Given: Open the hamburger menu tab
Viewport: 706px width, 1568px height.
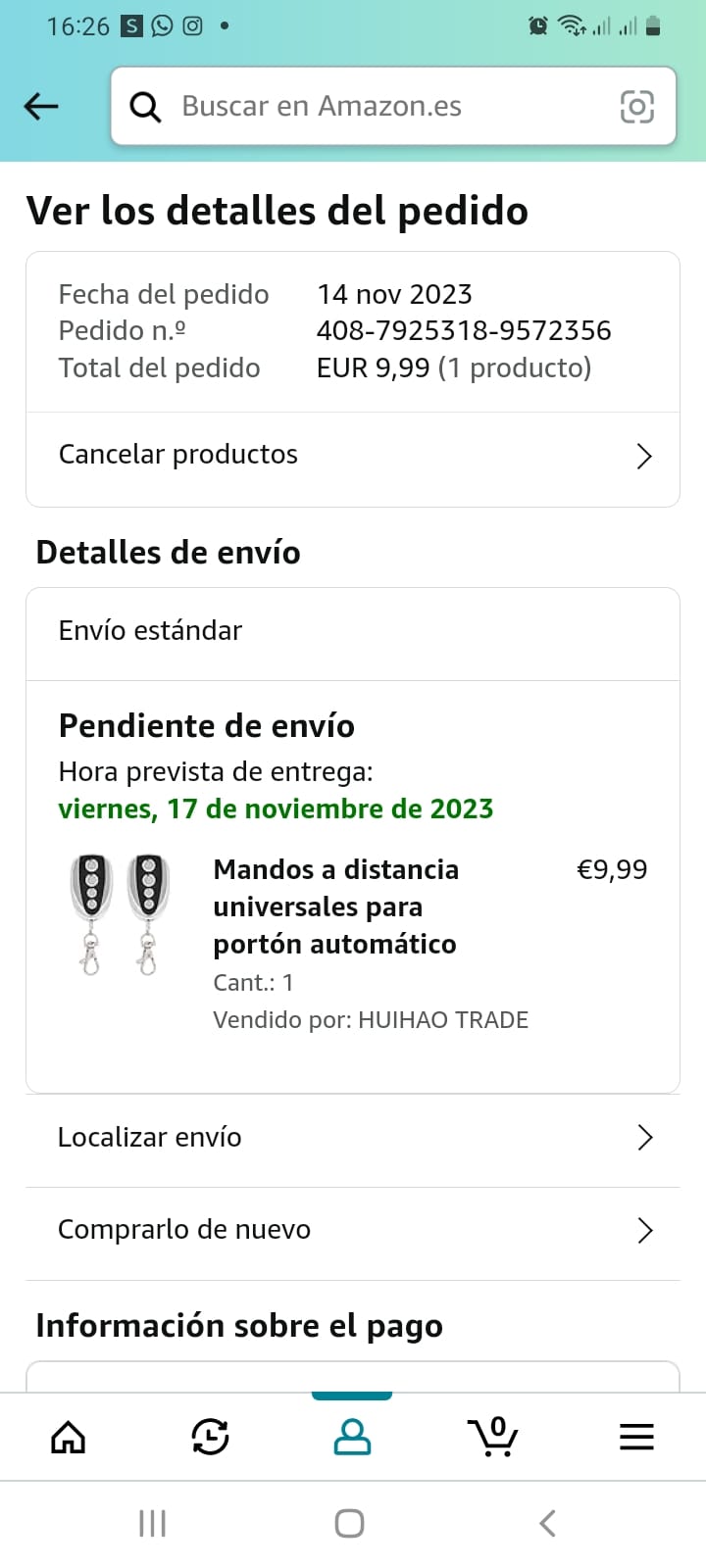Looking at the screenshot, I should pyautogui.click(x=636, y=1437).
